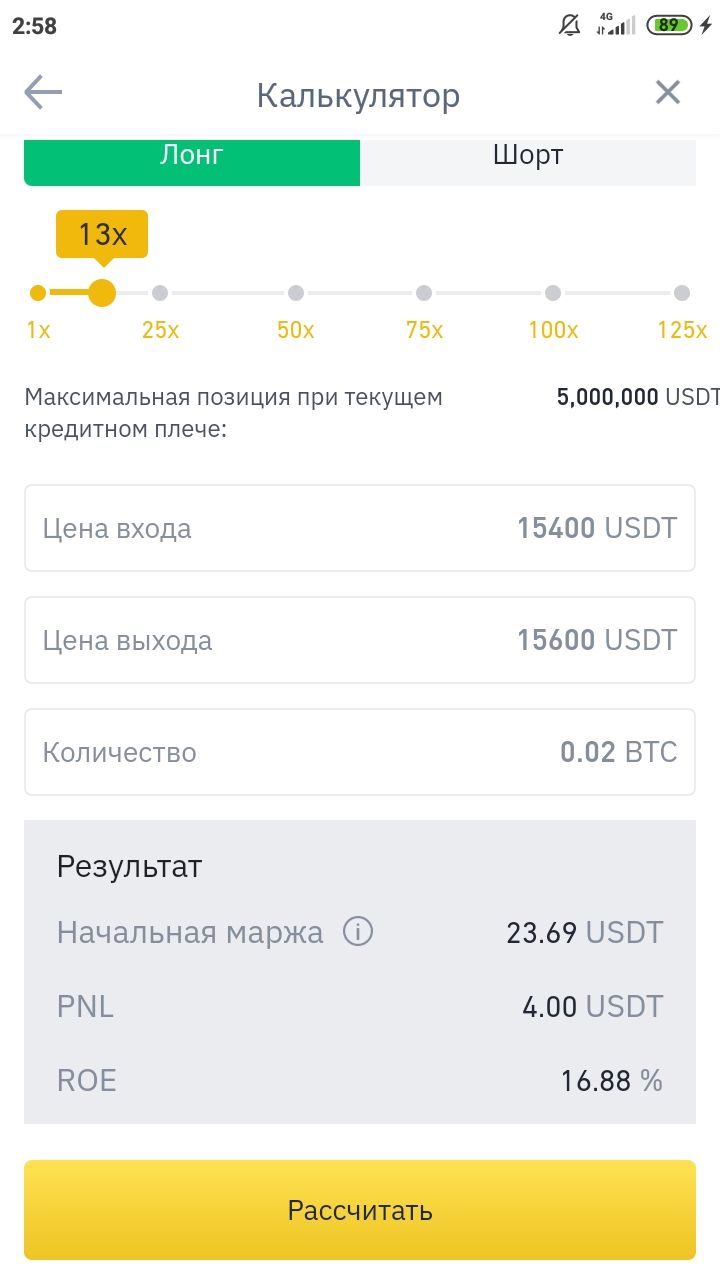Set leverage to 50x on the slider
The height and width of the screenshot is (1280, 720).
[x=296, y=293]
